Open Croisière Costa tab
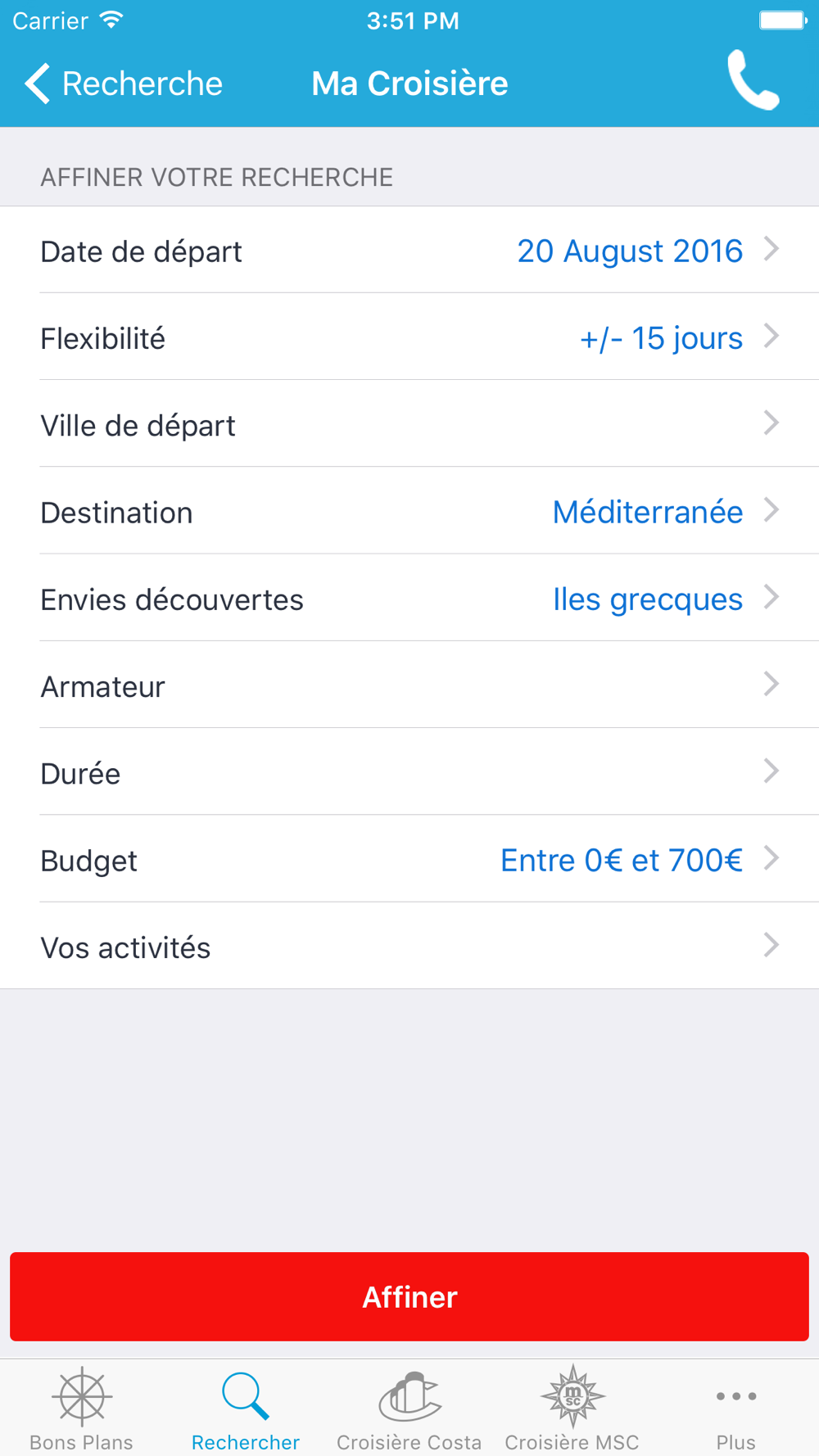This screenshot has height=1456, width=819. (409, 1409)
